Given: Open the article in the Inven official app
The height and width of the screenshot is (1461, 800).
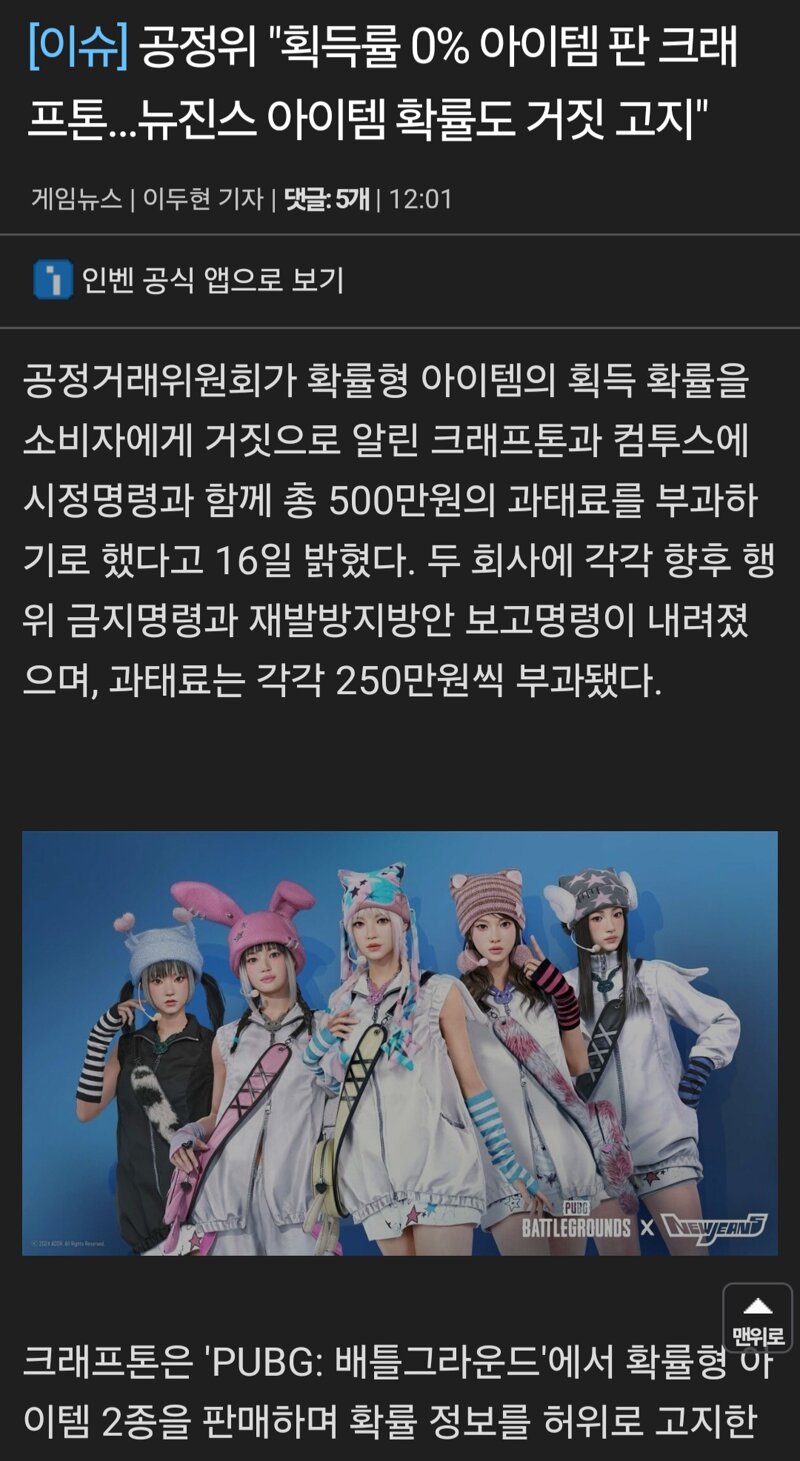Looking at the screenshot, I should (x=189, y=280).
